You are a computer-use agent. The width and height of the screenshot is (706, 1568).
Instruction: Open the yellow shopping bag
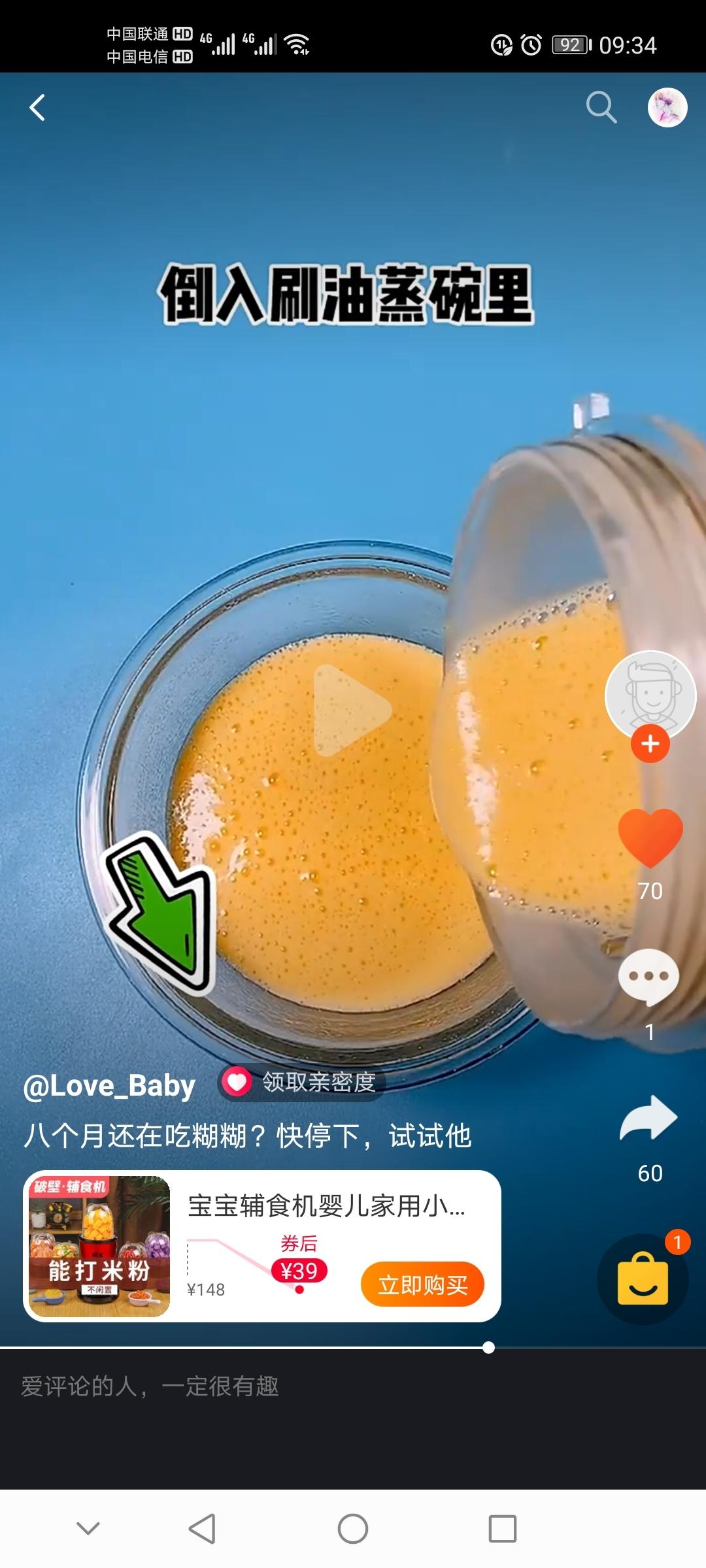click(x=643, y=1279)
